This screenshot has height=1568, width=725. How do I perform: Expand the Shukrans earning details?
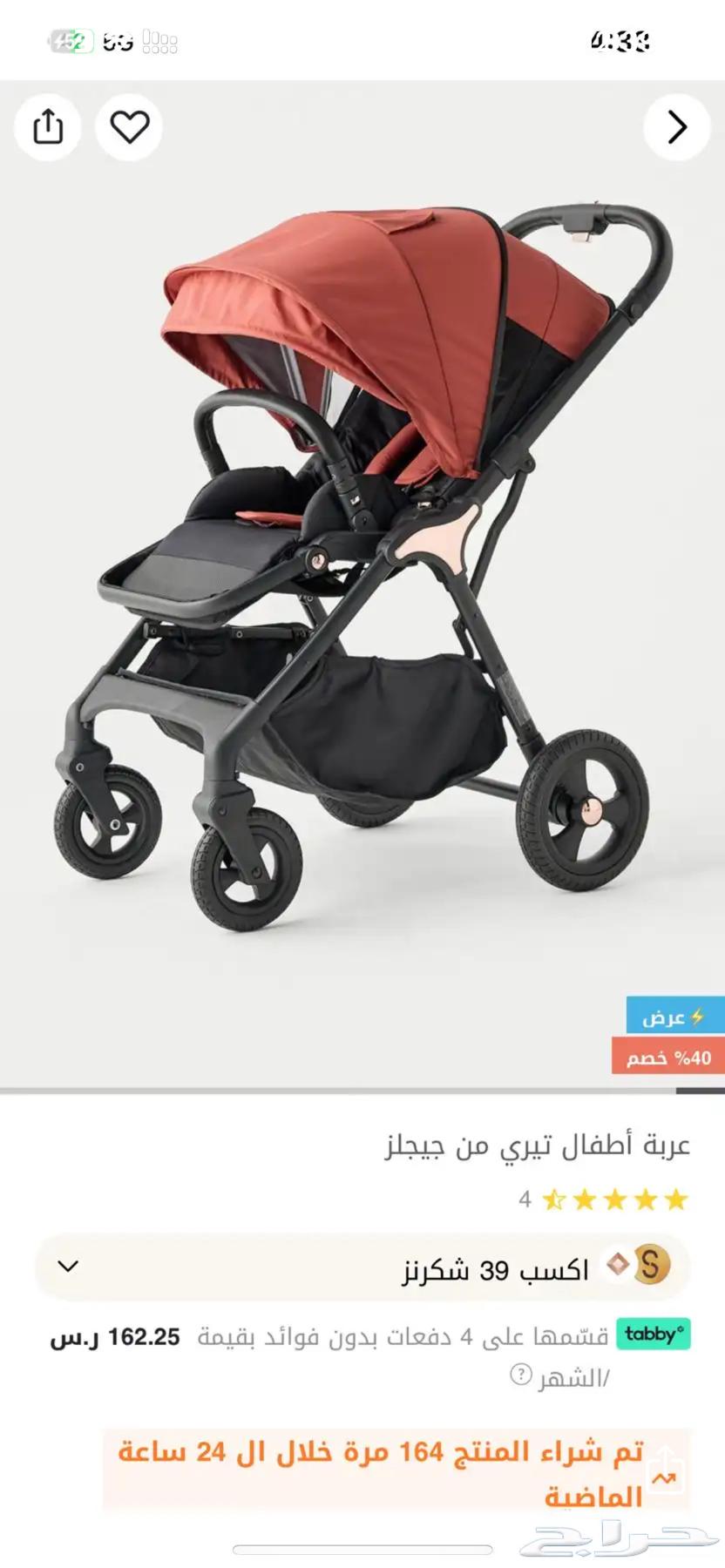pyautogui.click(x=68, y=1267)
